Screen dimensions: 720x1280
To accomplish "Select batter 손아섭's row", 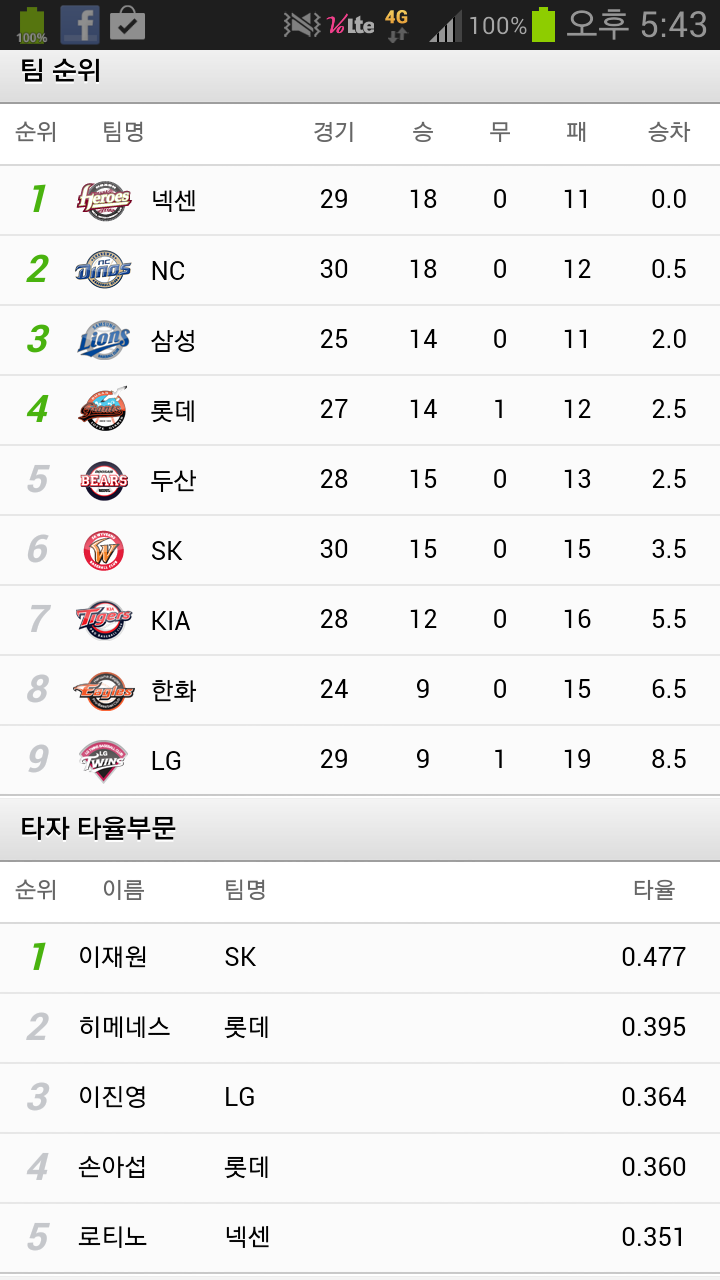I will tap(360, 1168).
